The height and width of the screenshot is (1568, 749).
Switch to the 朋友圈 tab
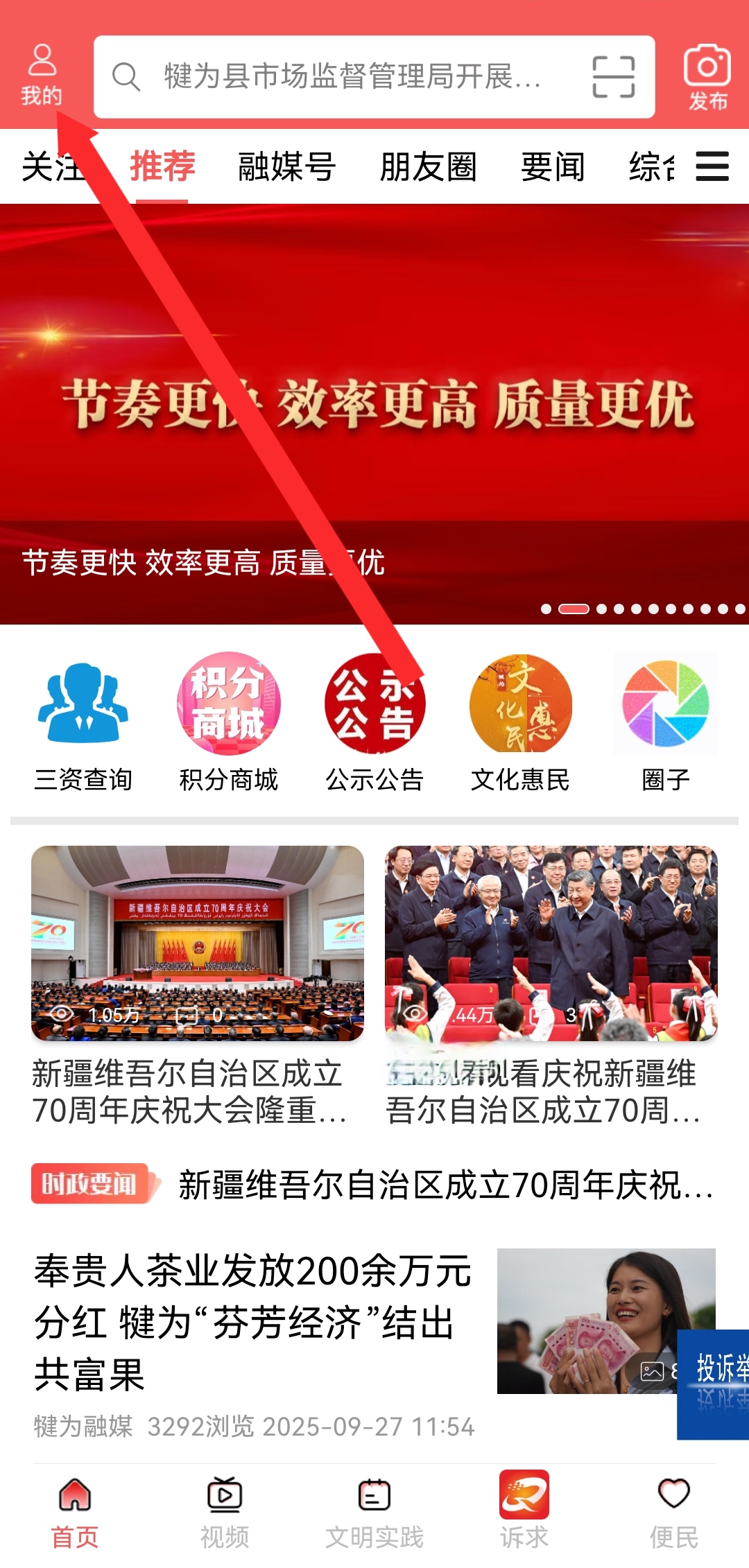click(428, 167)
